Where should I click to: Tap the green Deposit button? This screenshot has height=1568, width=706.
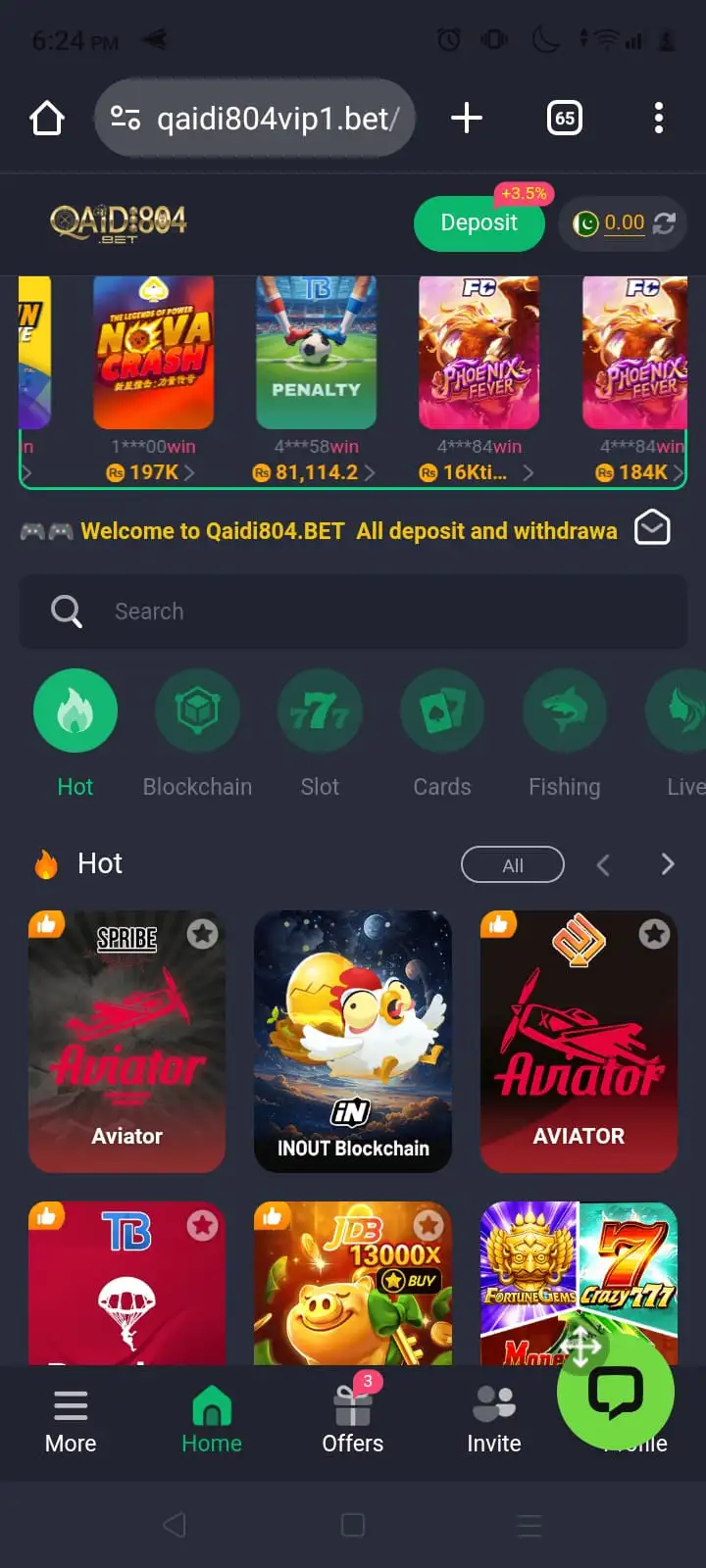[x=479, y=223]
